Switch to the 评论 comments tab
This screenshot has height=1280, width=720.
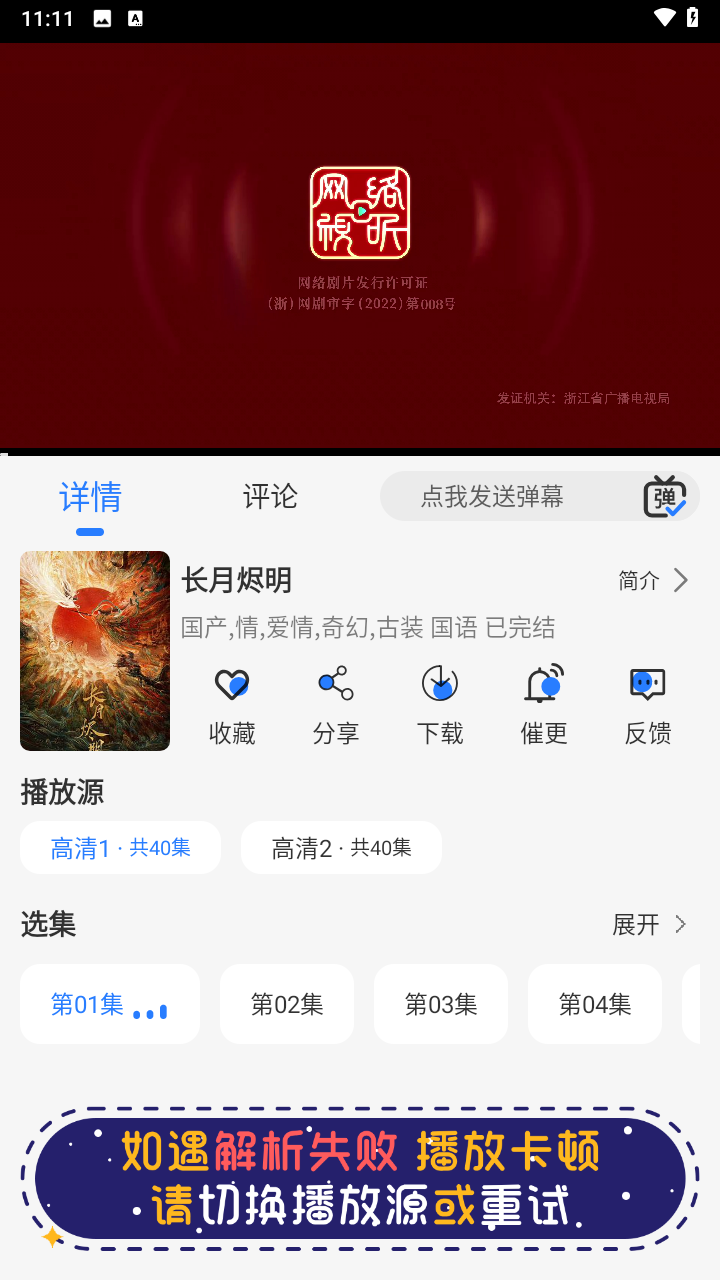point(268,496)
